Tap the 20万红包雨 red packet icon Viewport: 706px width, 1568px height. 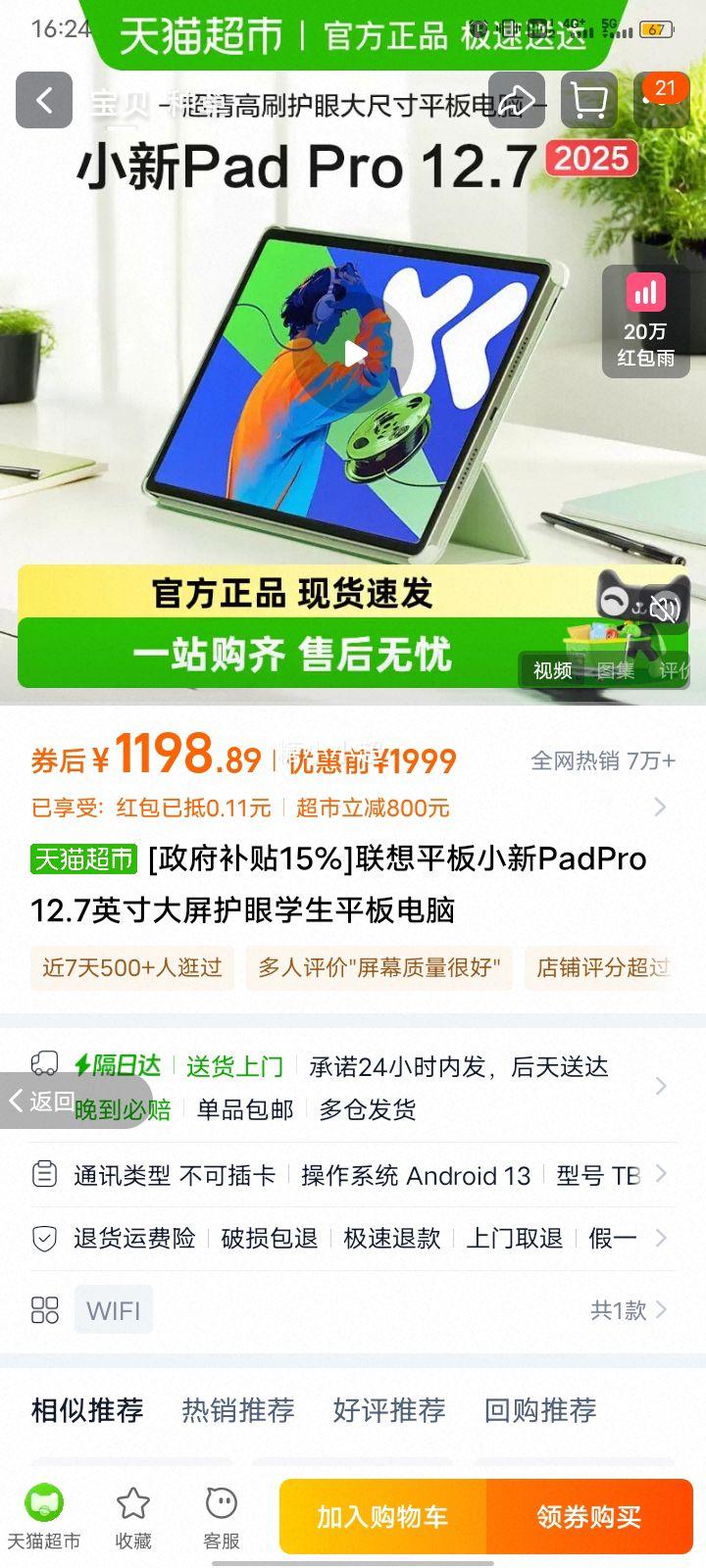point(644,321)
